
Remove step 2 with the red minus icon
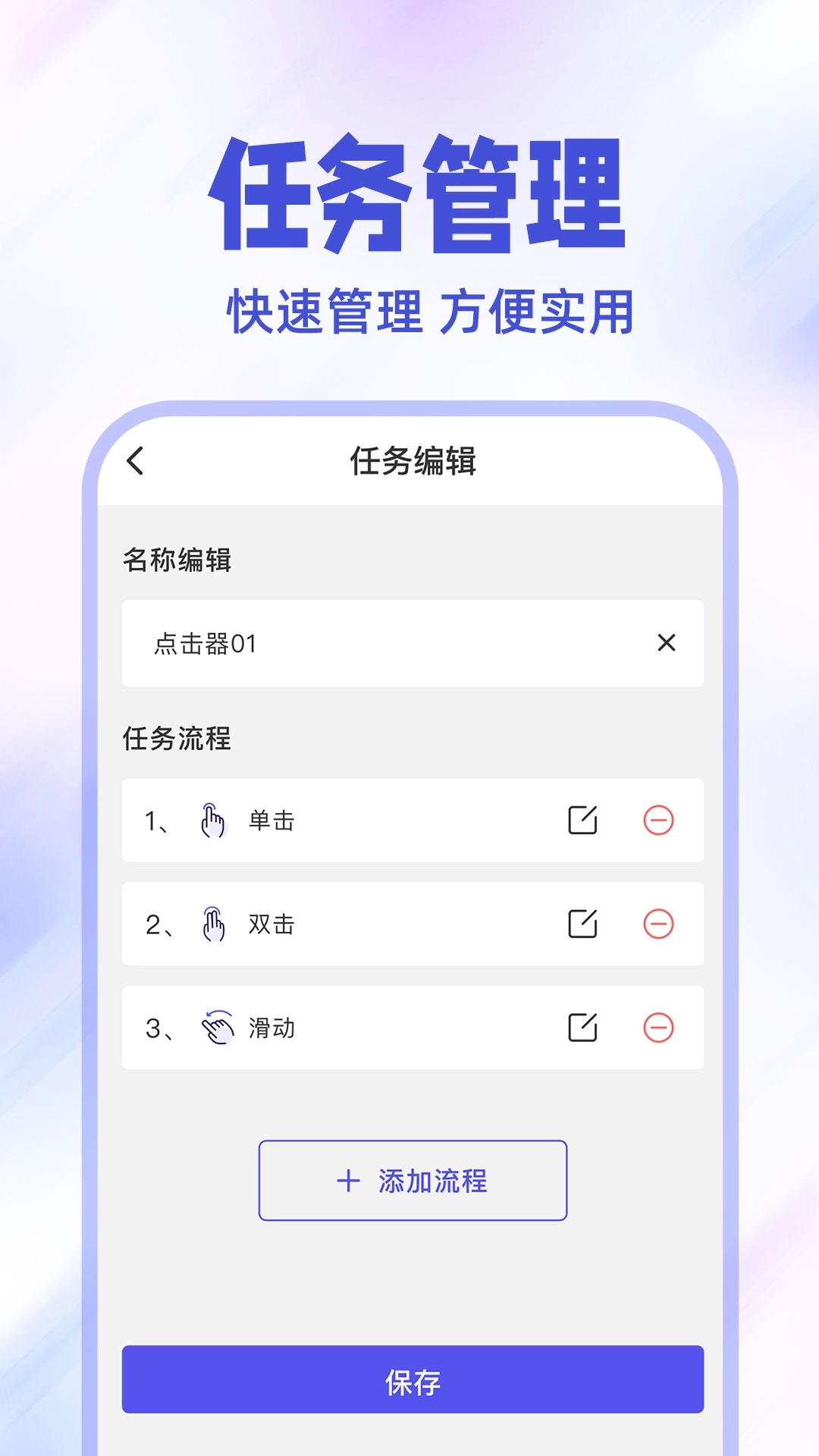coord(660,924)
